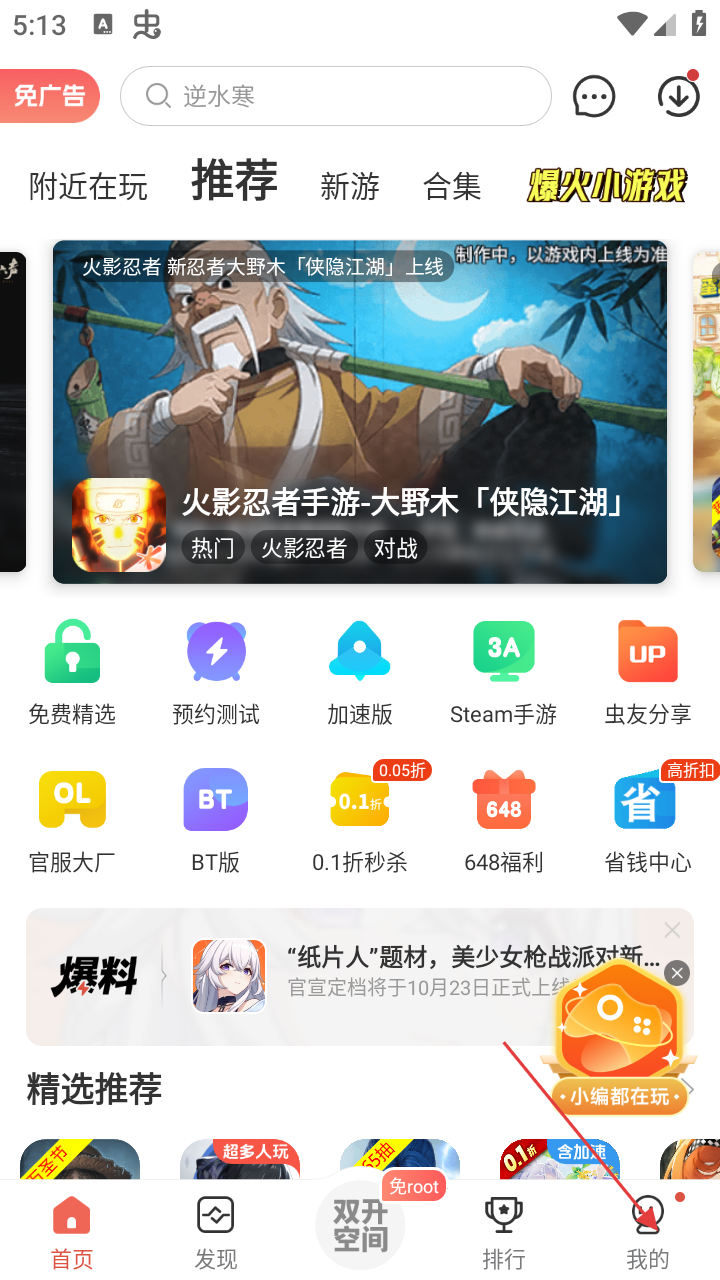Open the 排行 ranking tab
This screenshot has width=720, height=1280.
(x=503, y=1232)
